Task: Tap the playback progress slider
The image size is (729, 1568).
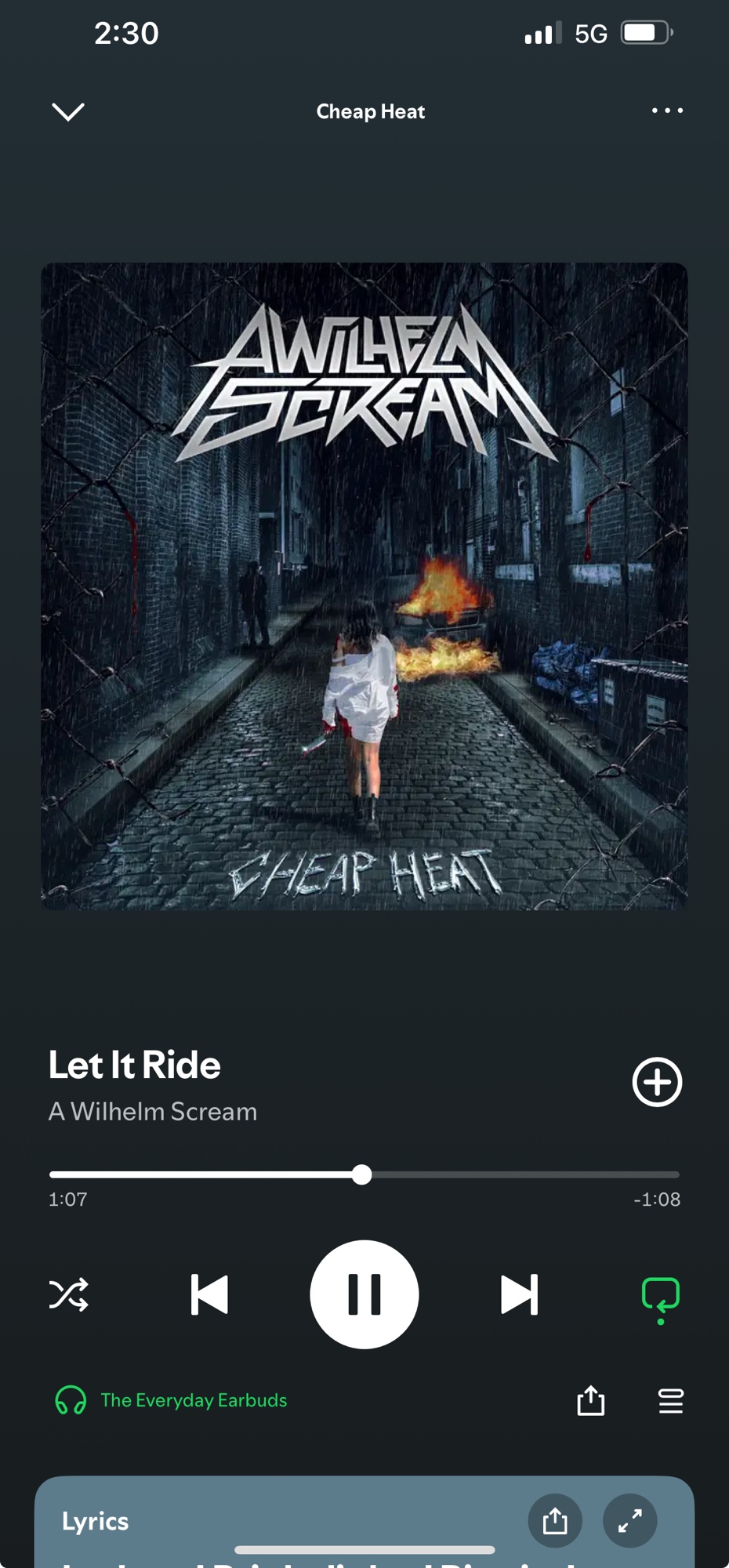Action: (362, 1174)
